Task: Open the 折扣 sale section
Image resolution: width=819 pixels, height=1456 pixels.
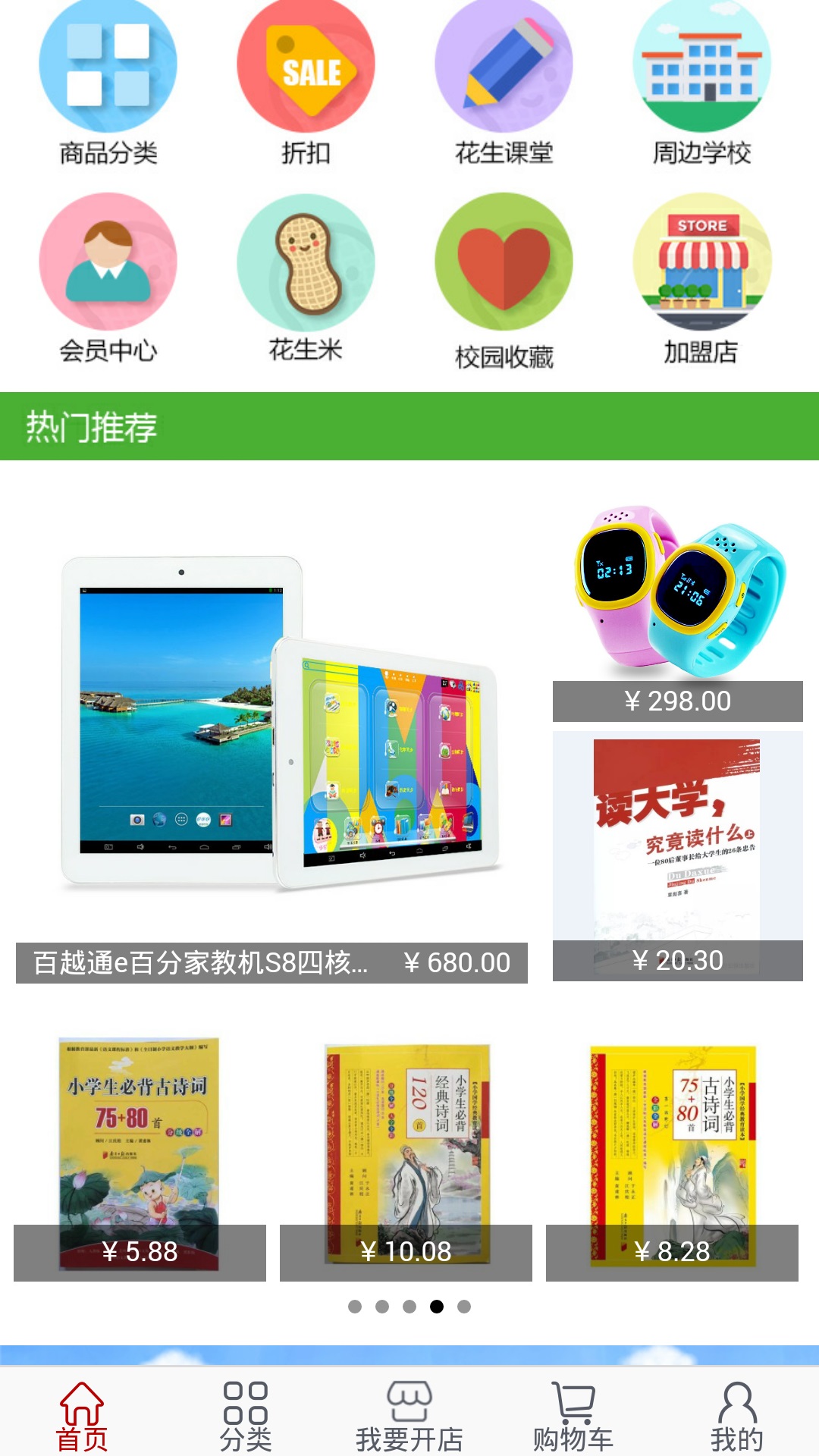Action: coord(306,83)
